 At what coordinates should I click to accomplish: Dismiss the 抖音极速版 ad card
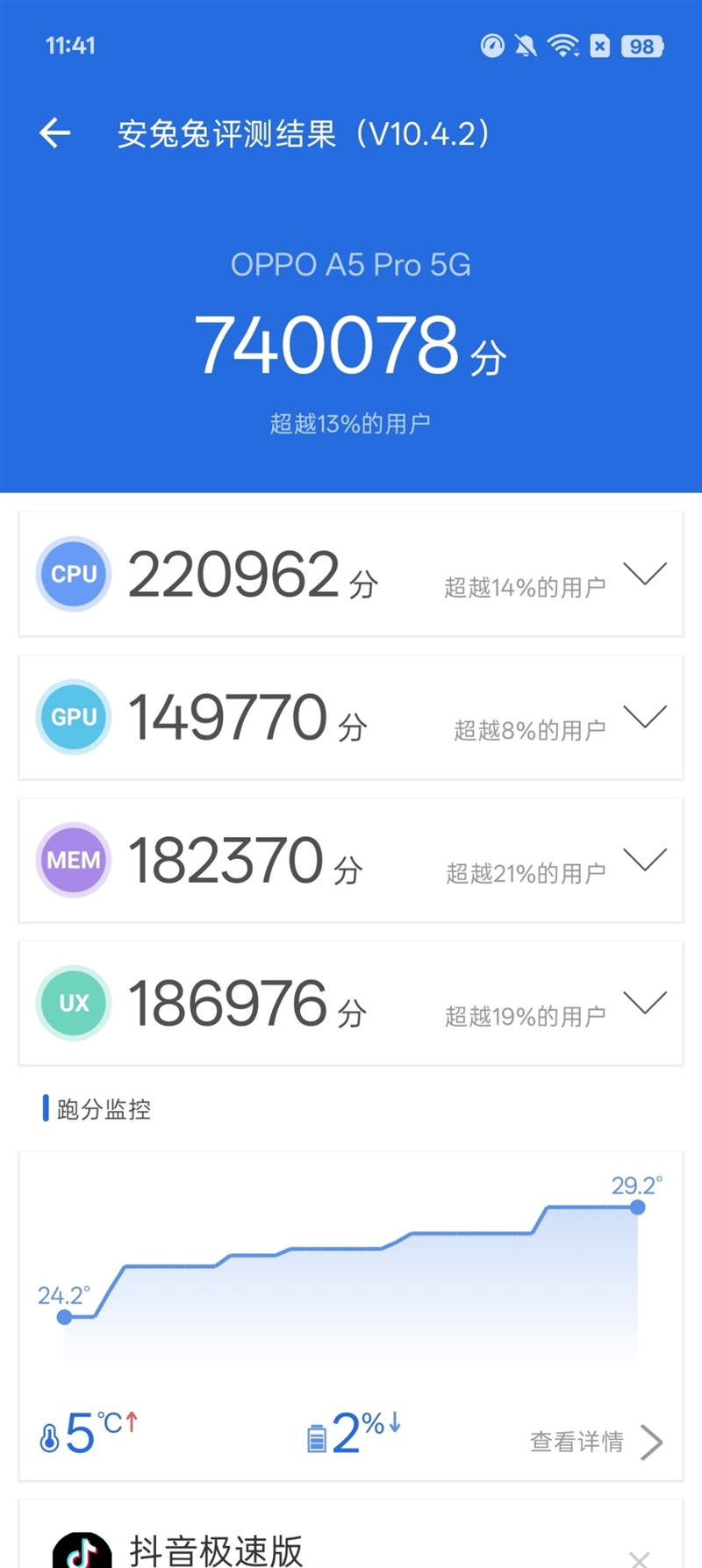click(x=640, y=1558)
